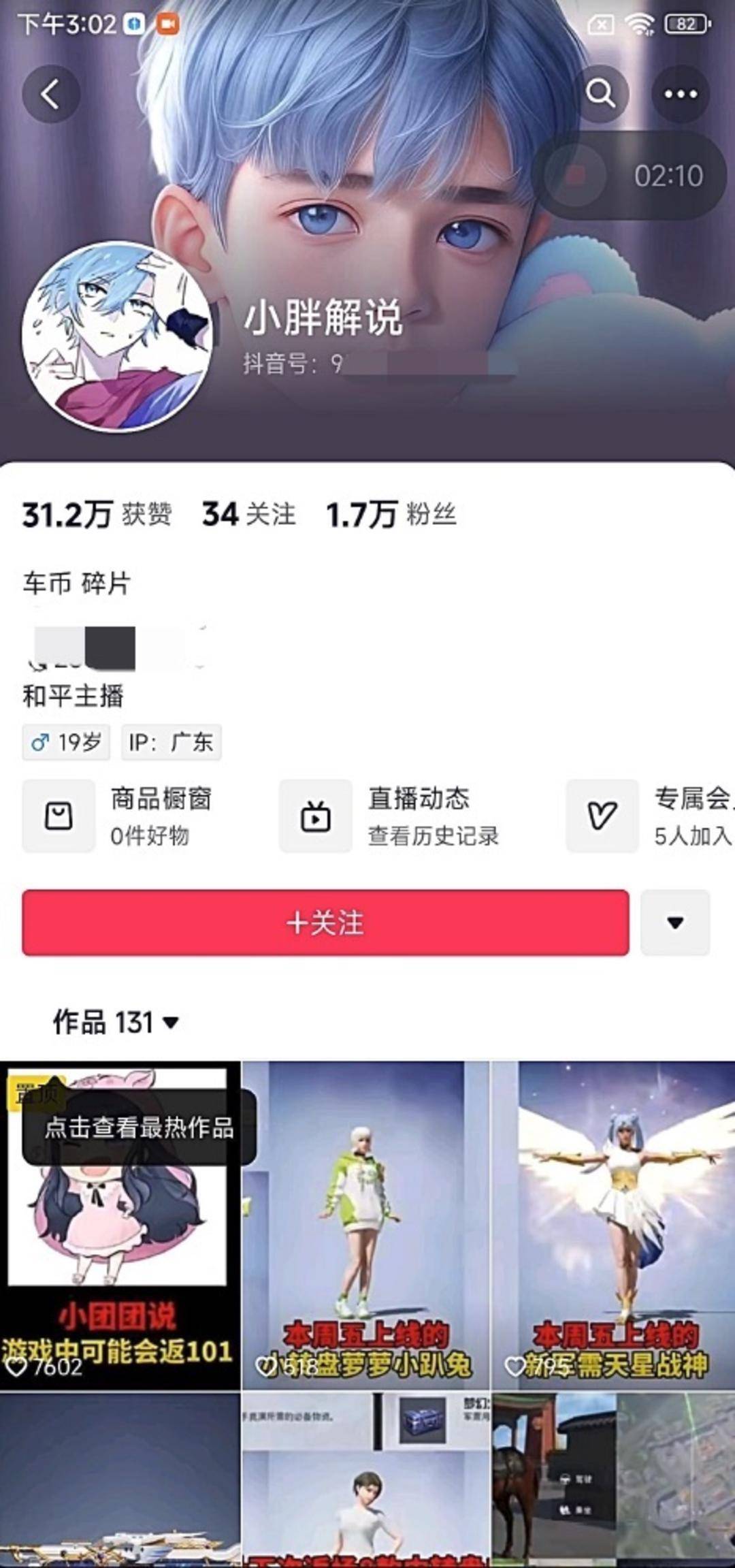The image size is (735, 1568).
Task: Open pinned video 小团团说 with 7602 likes
Action: 120,1225
